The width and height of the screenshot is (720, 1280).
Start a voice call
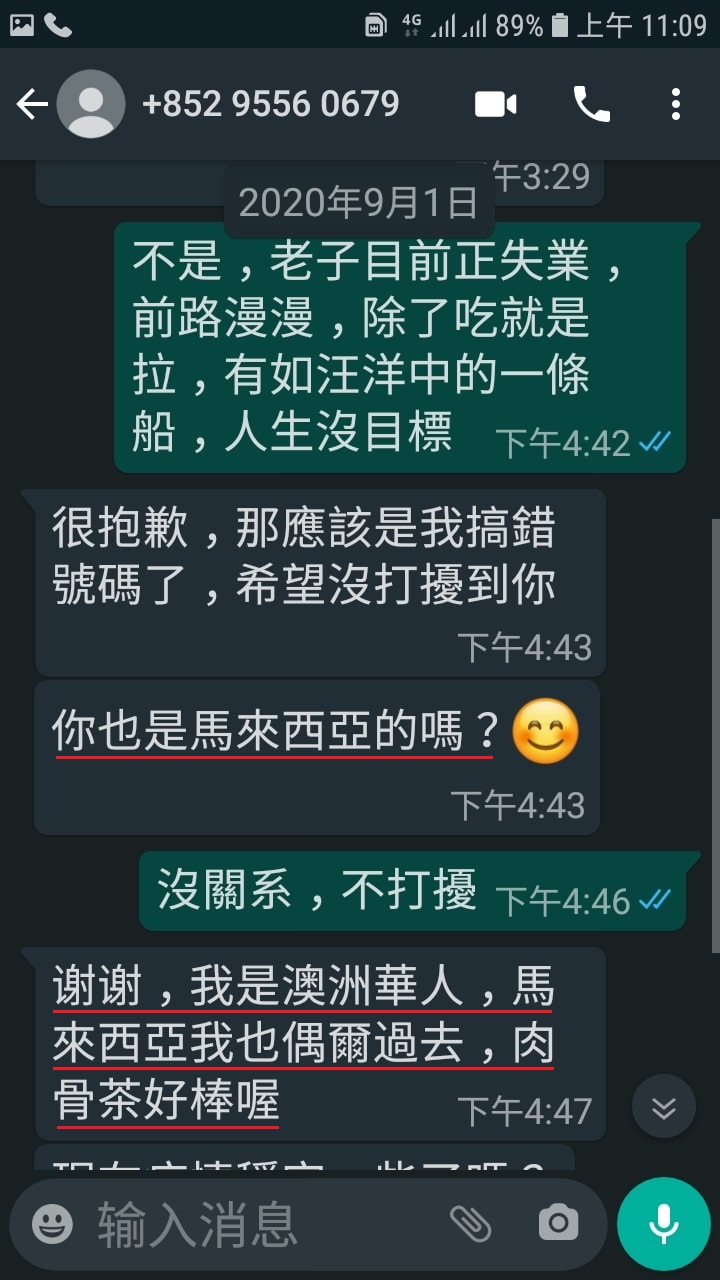591,104
